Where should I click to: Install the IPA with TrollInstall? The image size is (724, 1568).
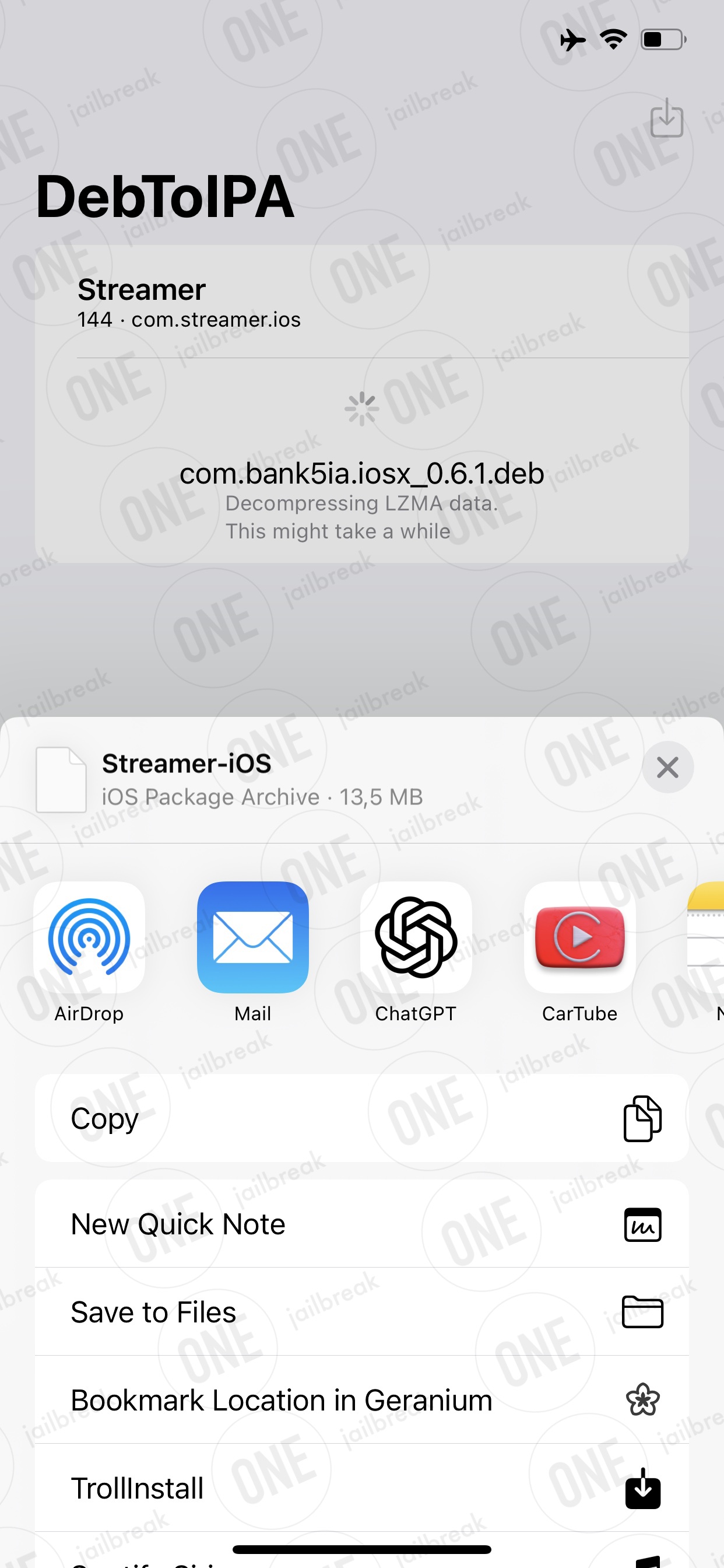pos(362,1488)
